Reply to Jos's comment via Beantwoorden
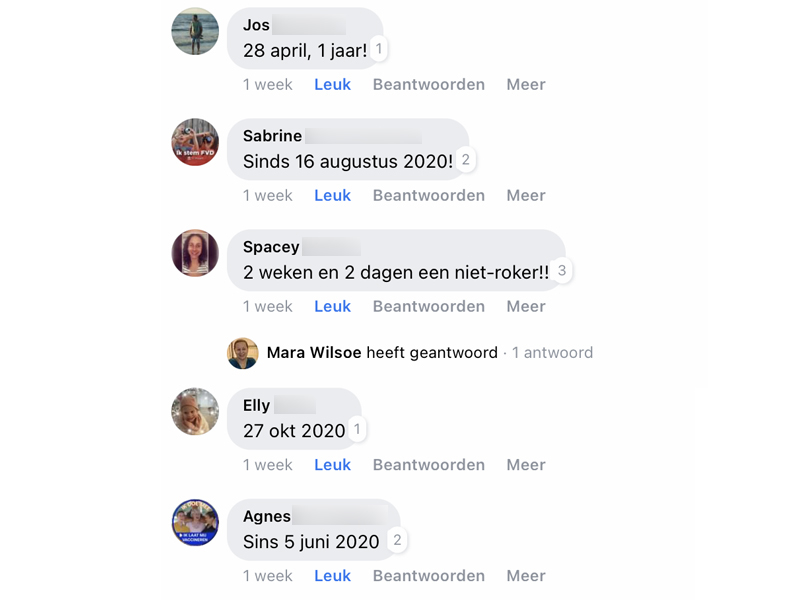The width and height of the screenshot is (800, 600). coord(428,85)
